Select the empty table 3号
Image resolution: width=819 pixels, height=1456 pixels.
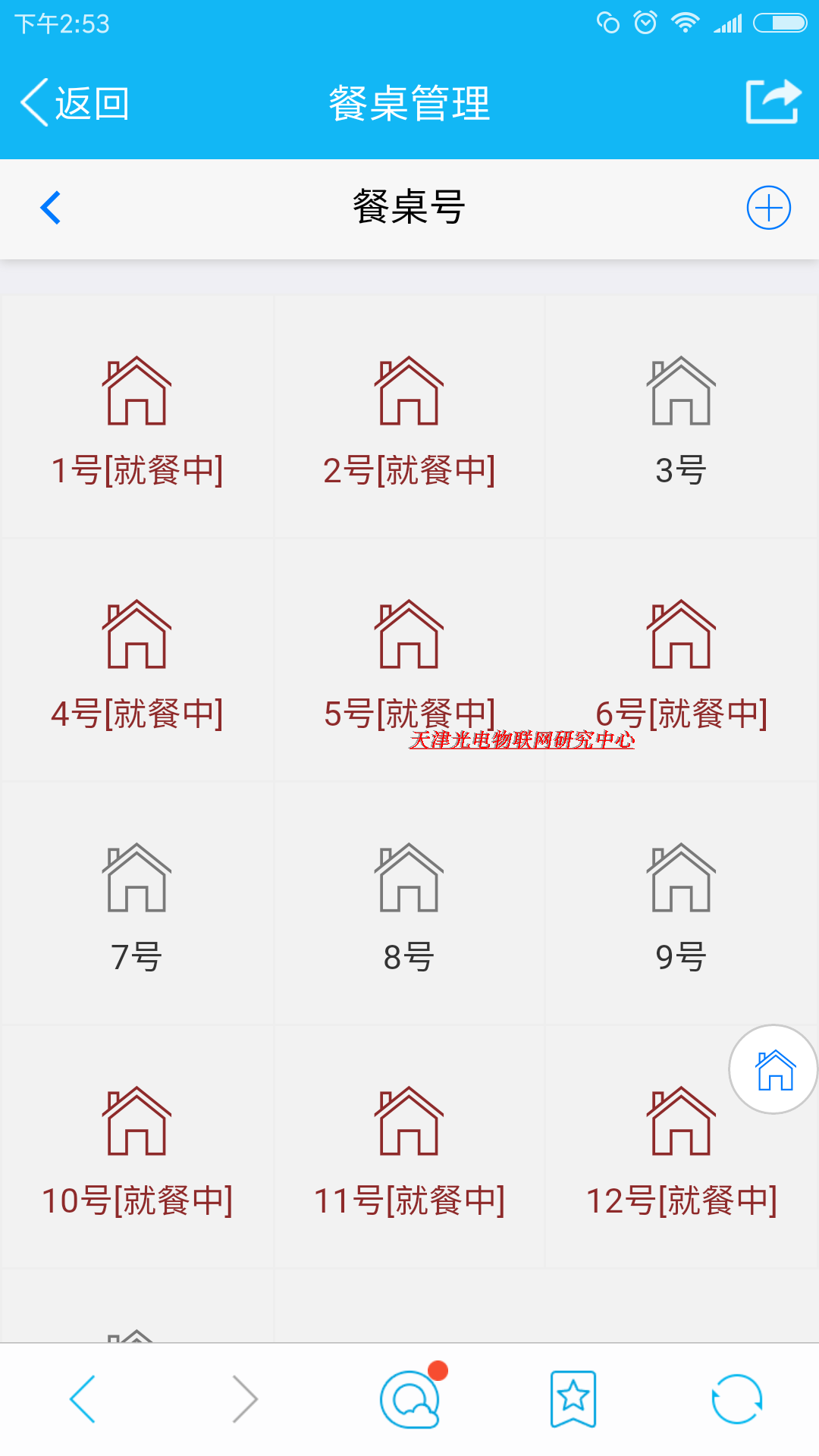coord(681,417)
